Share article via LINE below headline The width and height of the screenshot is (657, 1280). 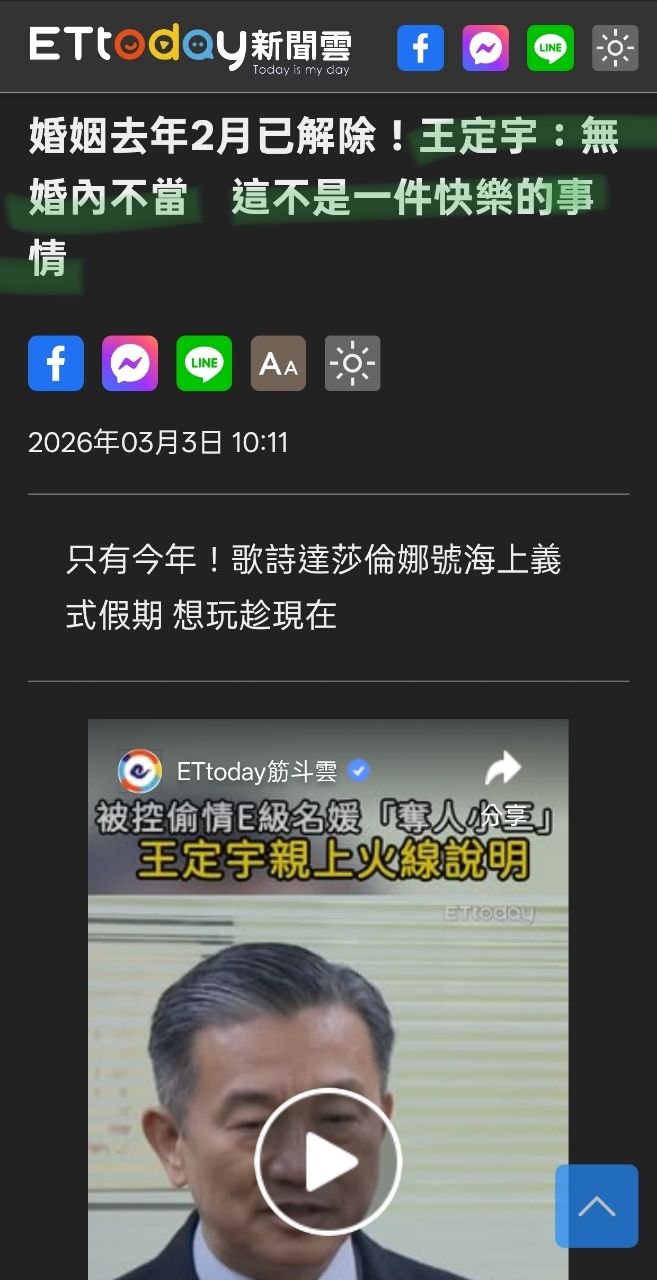(x=204, y=363)
